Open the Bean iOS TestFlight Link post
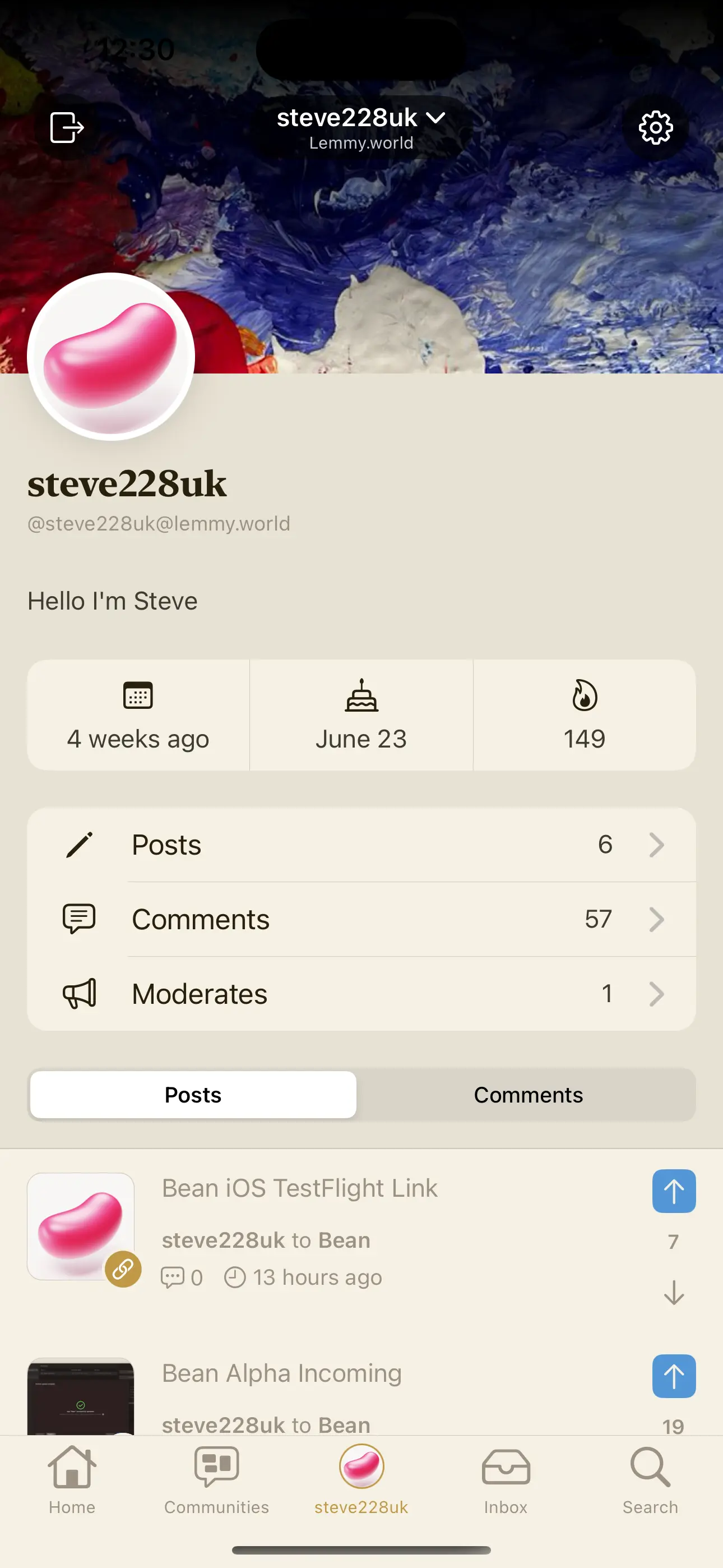723x1568 pixels. [299, 1188]
